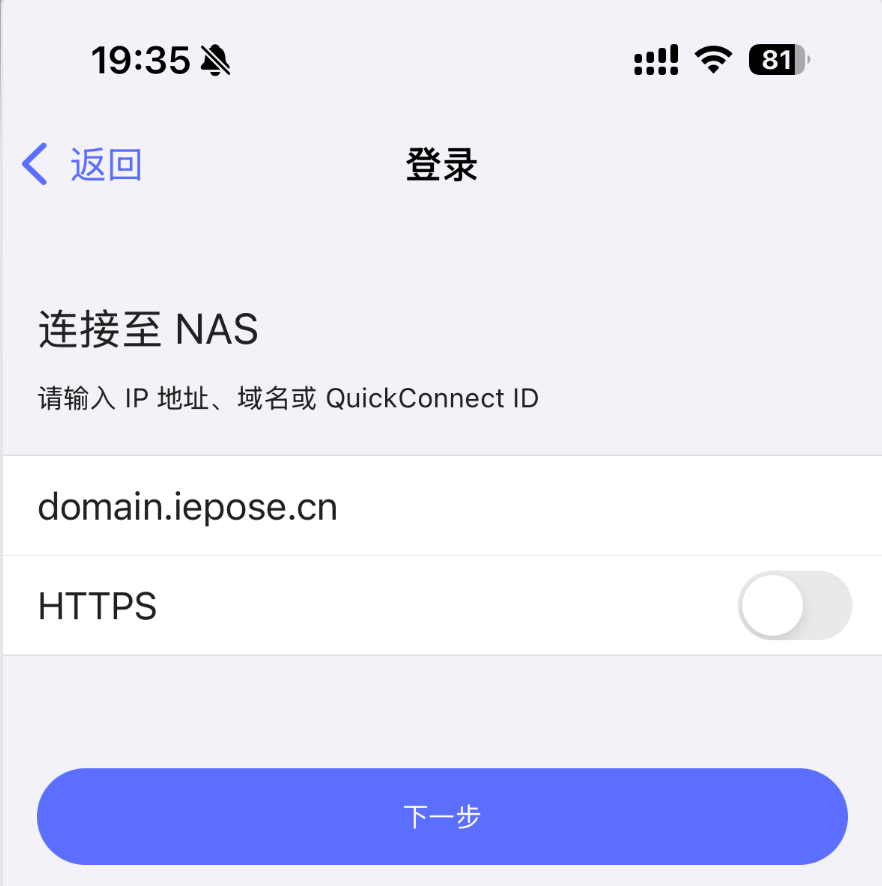Screen dimensions: 882x886
Task: Click the battery percentage status icon
Action: pyautogui.click(x=777, y=60)
